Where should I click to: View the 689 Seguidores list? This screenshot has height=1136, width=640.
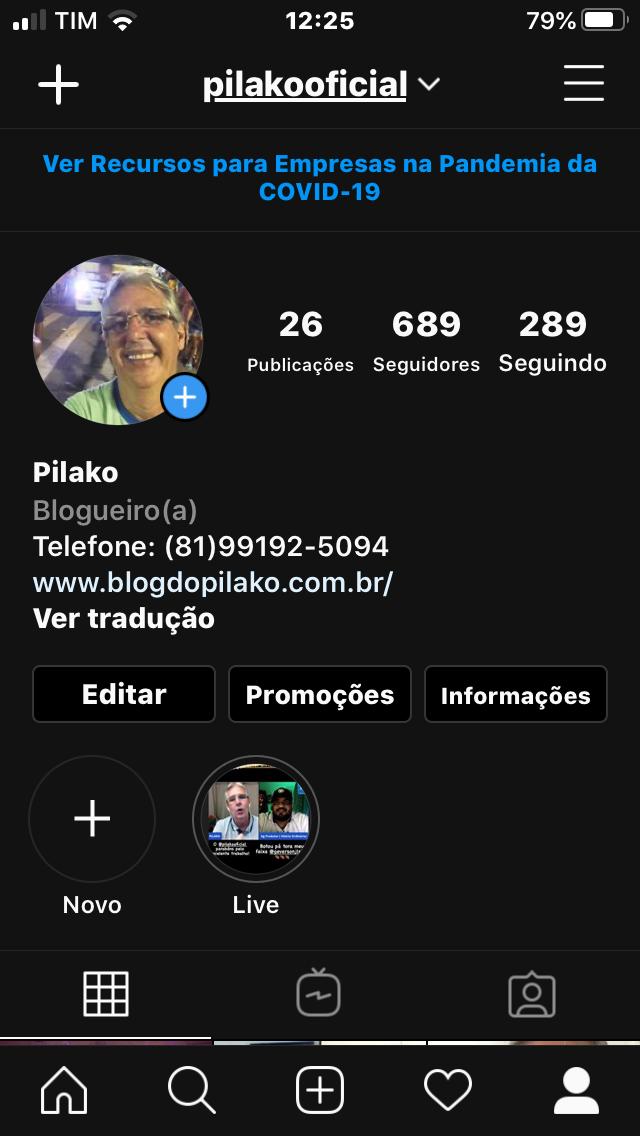426,340
